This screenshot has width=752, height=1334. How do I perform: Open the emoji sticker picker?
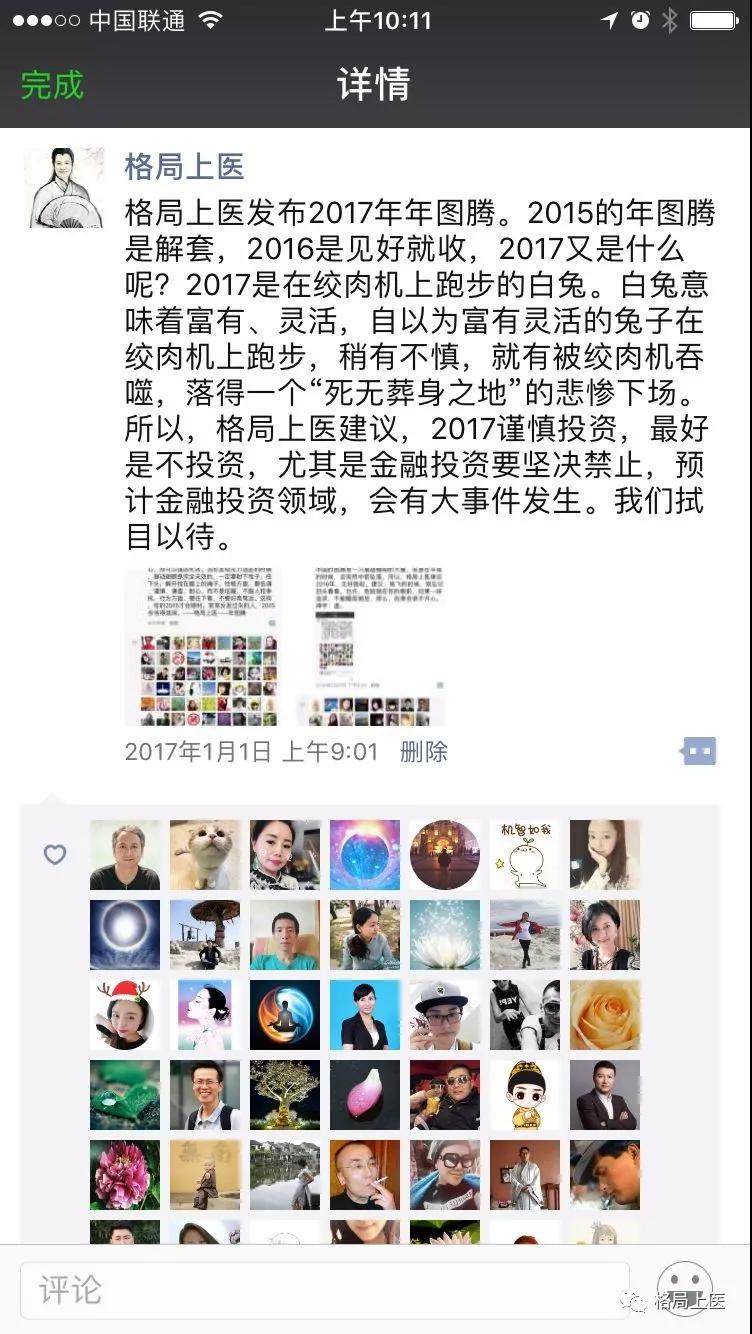click(x=685, y=1288)
